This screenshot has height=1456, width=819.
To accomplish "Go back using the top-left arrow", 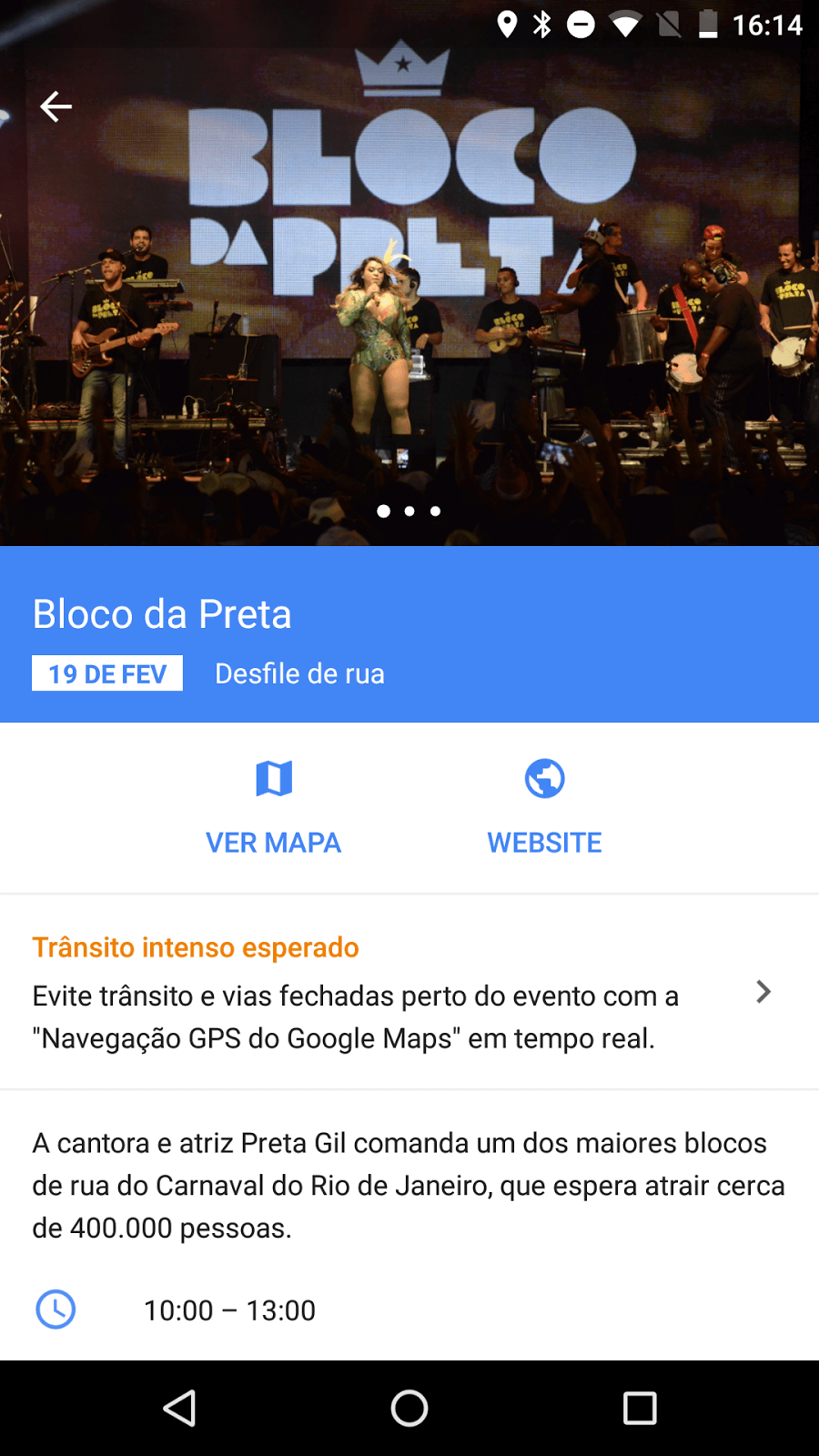I will point(56,106).
